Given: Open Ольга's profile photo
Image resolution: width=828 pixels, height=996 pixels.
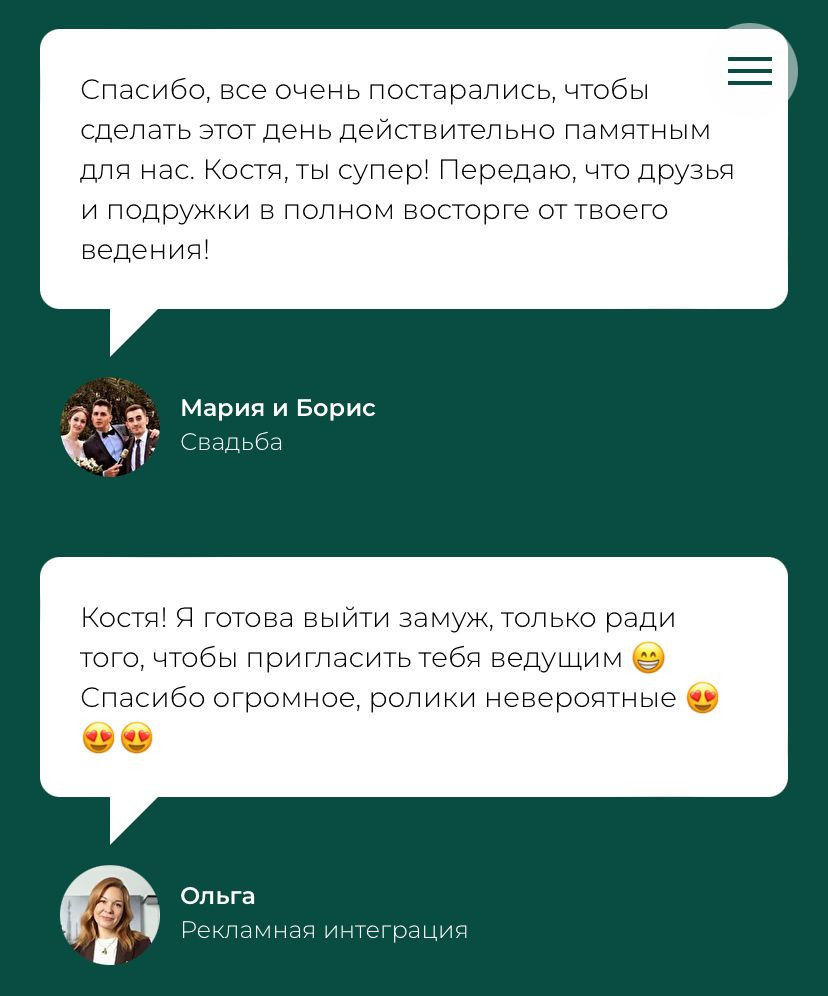Looking at the screenshot, I should (x=110, y=915).
